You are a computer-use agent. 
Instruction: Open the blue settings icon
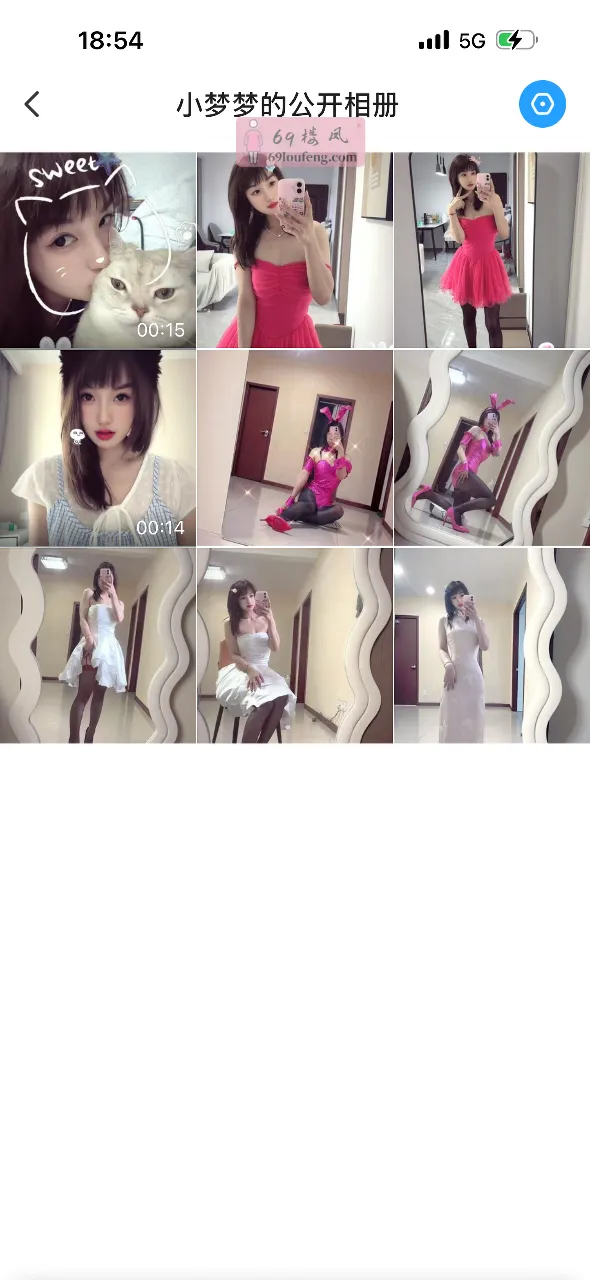[x=542, y=104]
